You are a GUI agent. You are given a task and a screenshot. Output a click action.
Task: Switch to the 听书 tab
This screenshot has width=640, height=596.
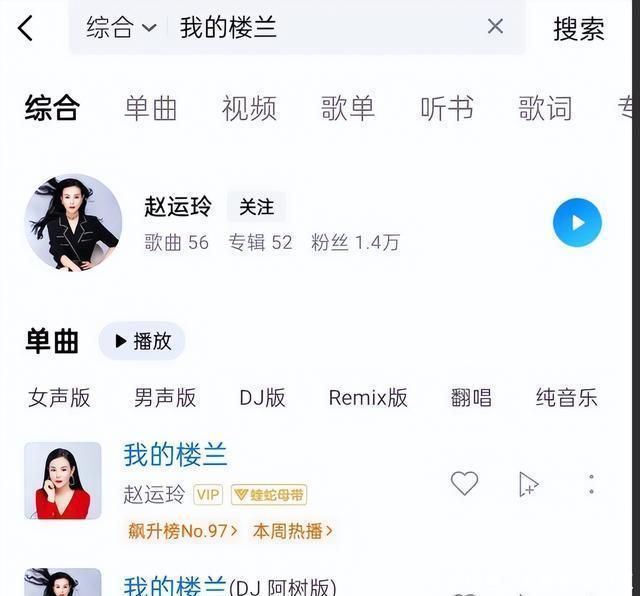447,108
